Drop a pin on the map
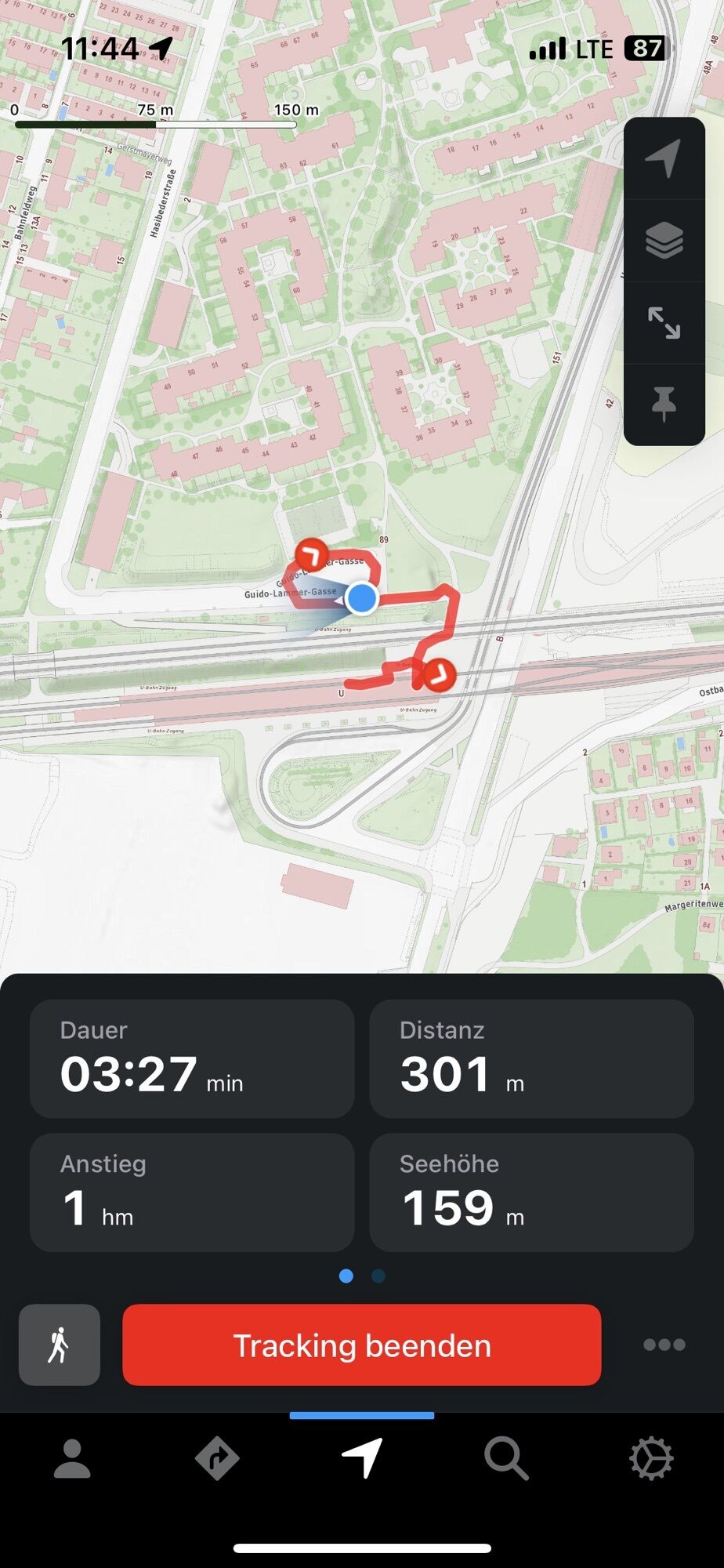Screen dimensions: 724x1568 pos(664,404)
